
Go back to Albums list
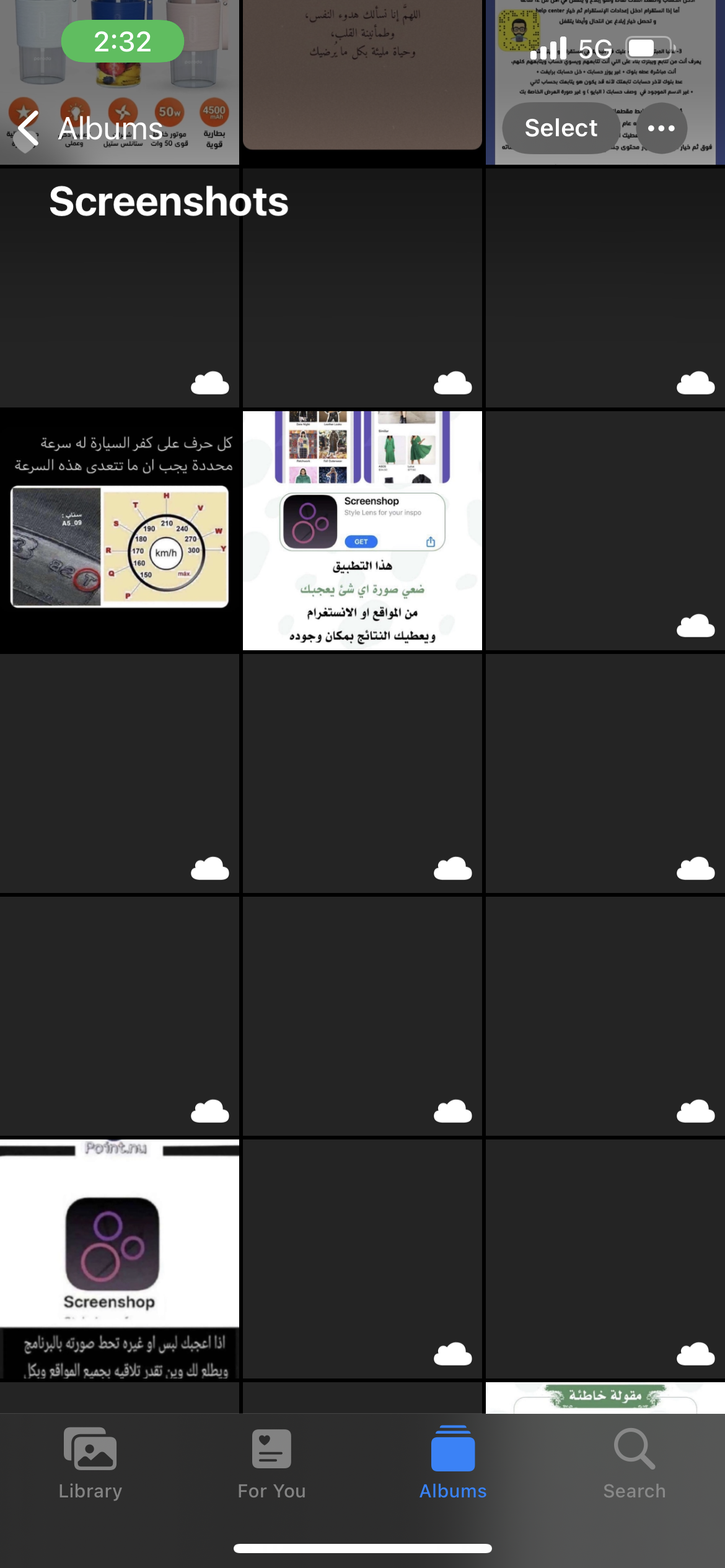90,129
